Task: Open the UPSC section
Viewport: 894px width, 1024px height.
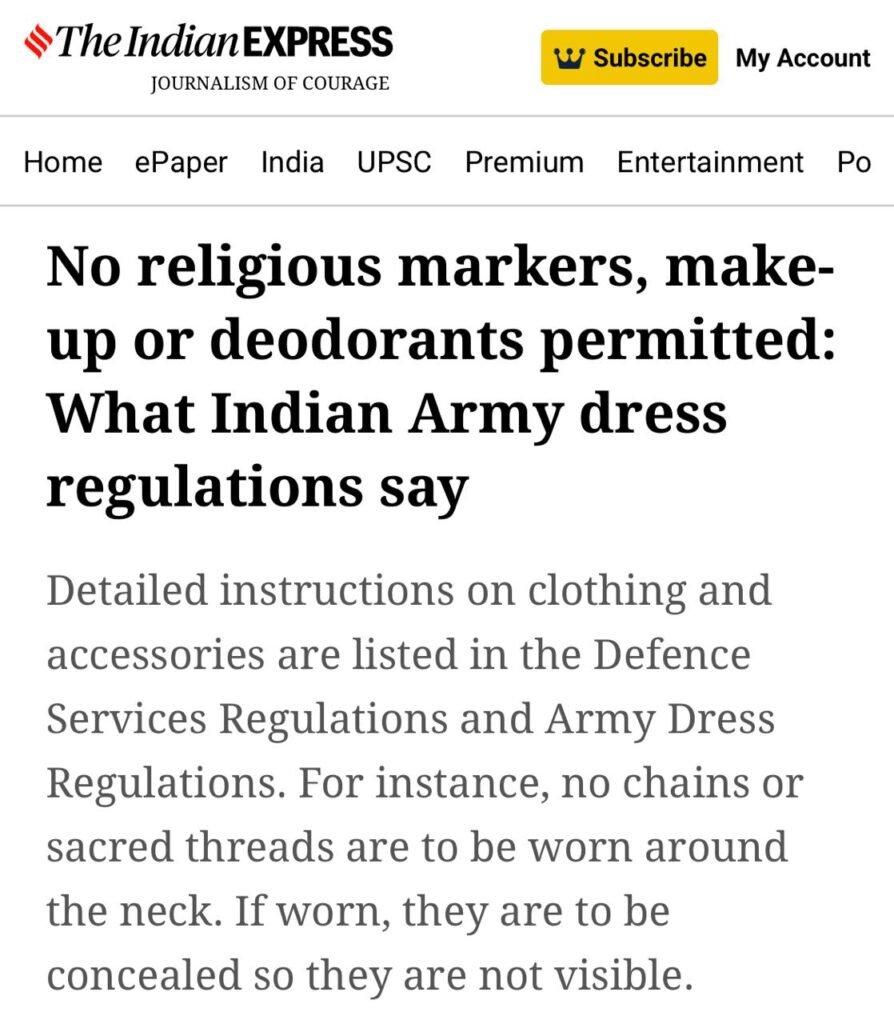Action: click(394, 162)
